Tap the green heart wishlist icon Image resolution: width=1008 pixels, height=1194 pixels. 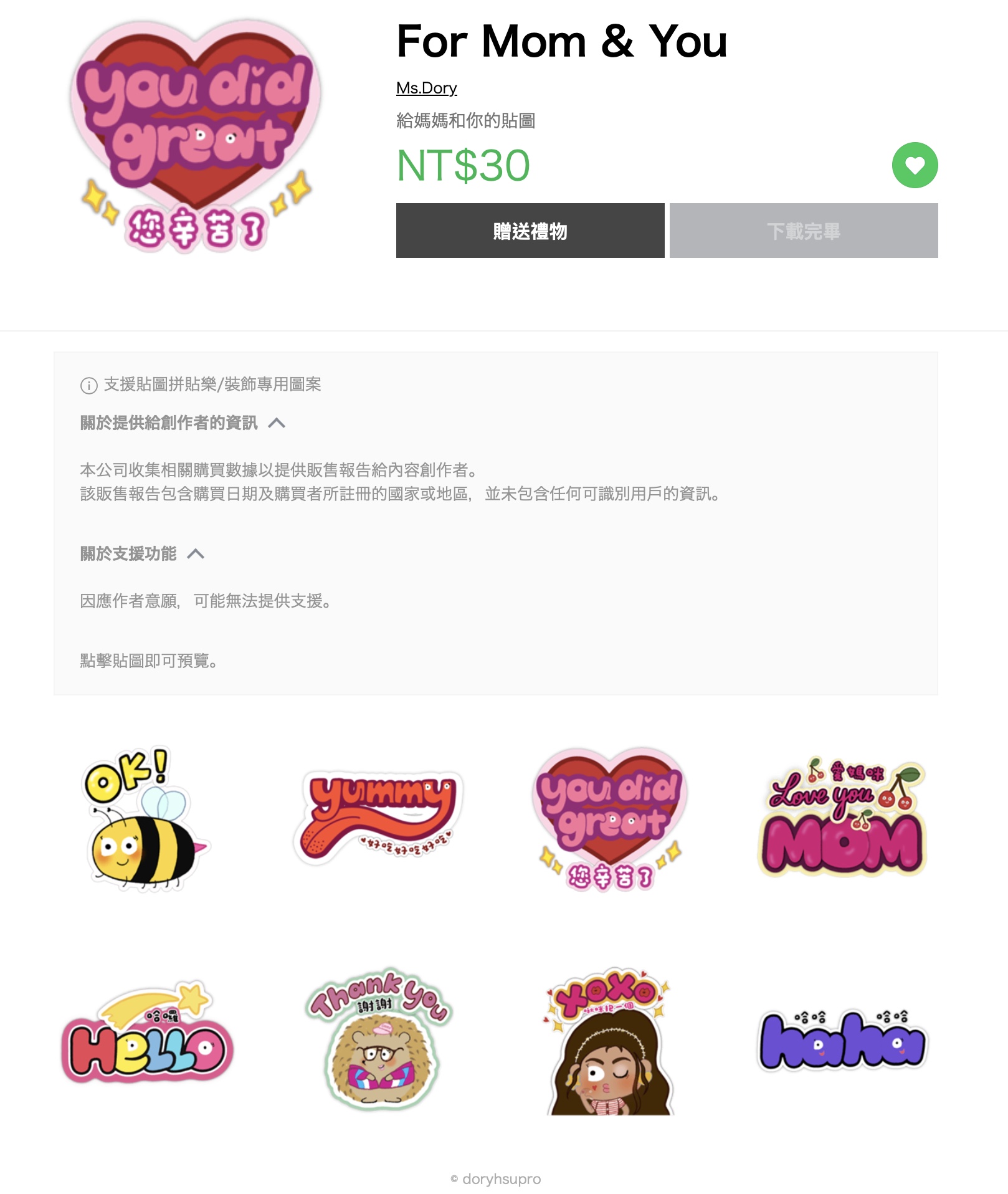pyautogui.click(x=914, y=165)
